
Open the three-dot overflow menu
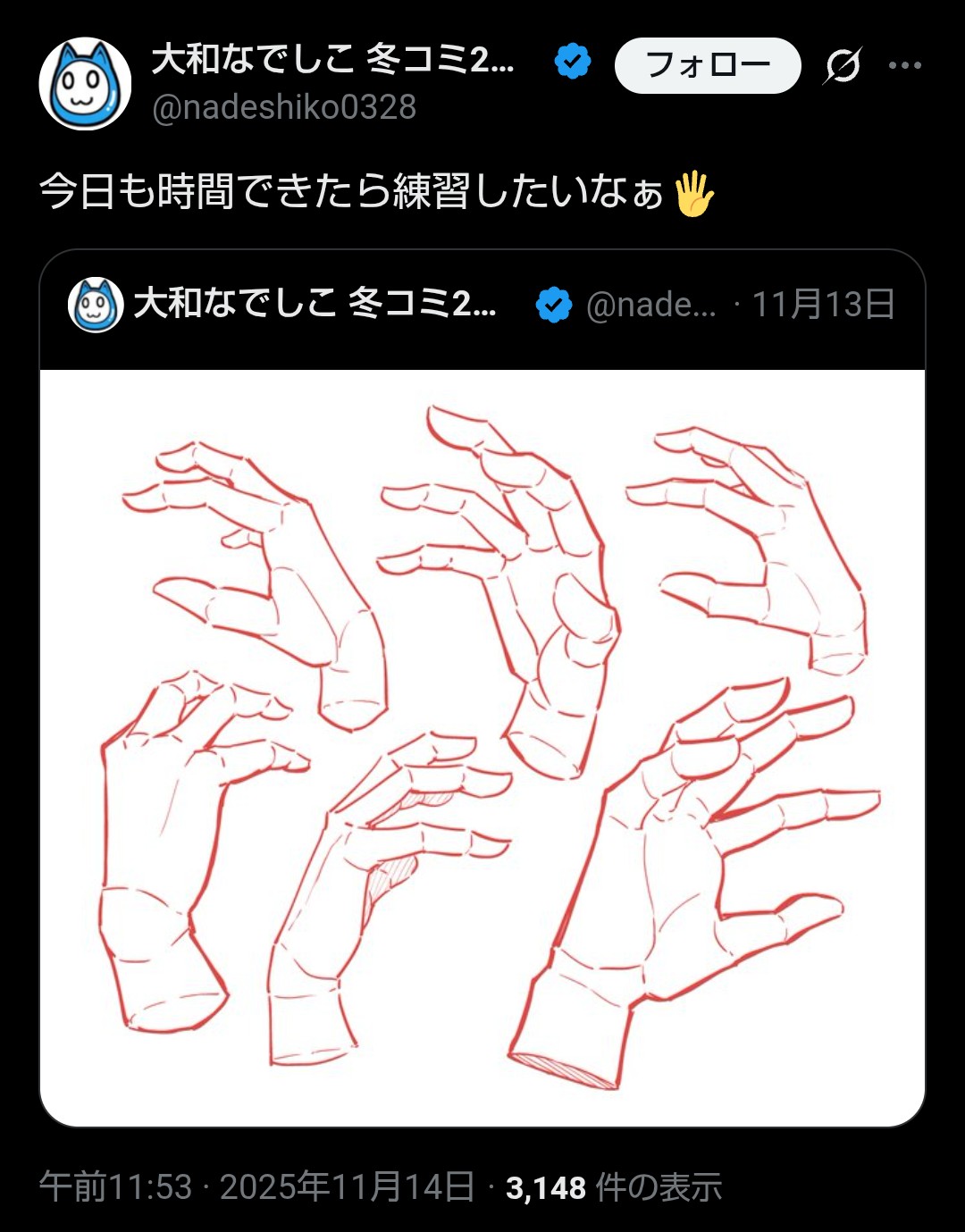[904, 65]
